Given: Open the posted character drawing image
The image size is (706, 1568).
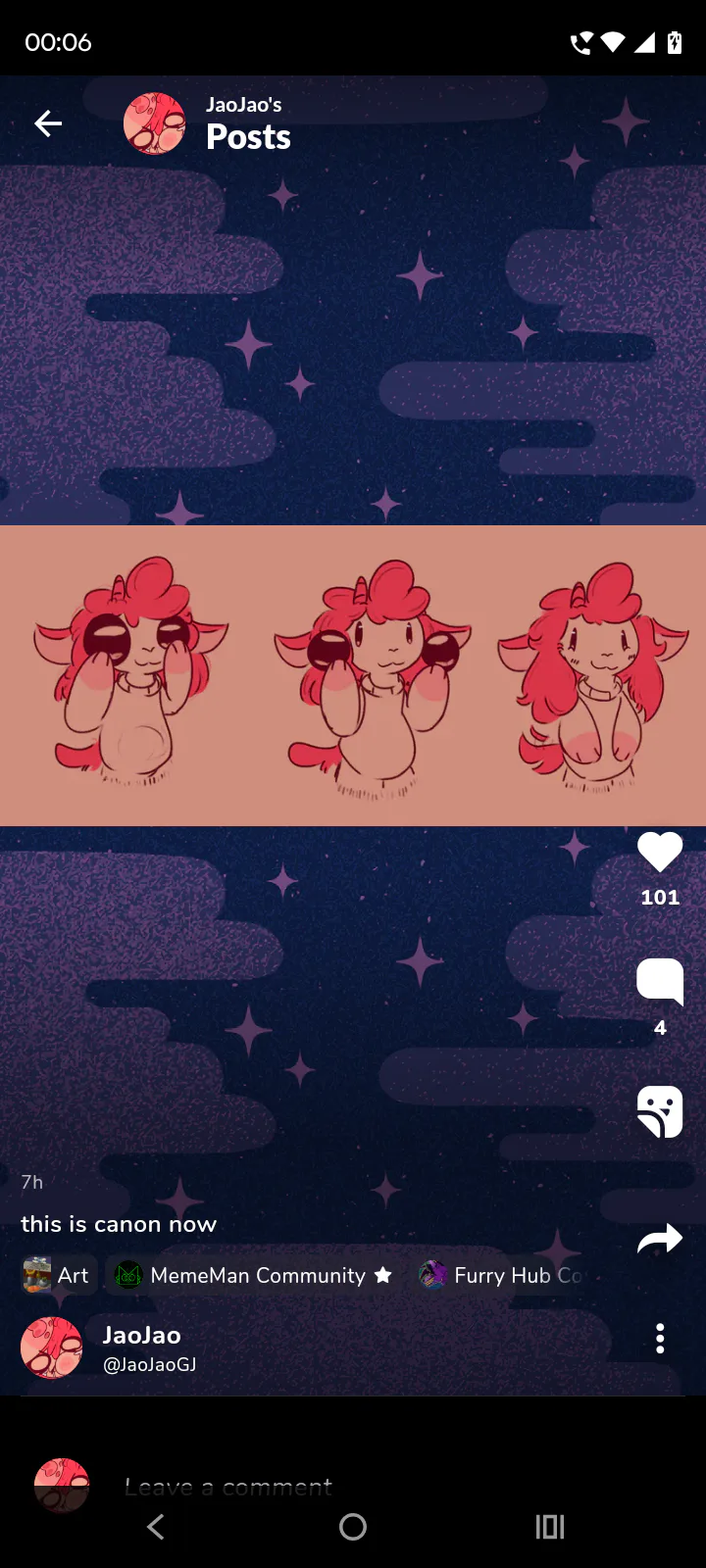Looking at the screenshot, I should pyautogui.click(x=353, y=675).
